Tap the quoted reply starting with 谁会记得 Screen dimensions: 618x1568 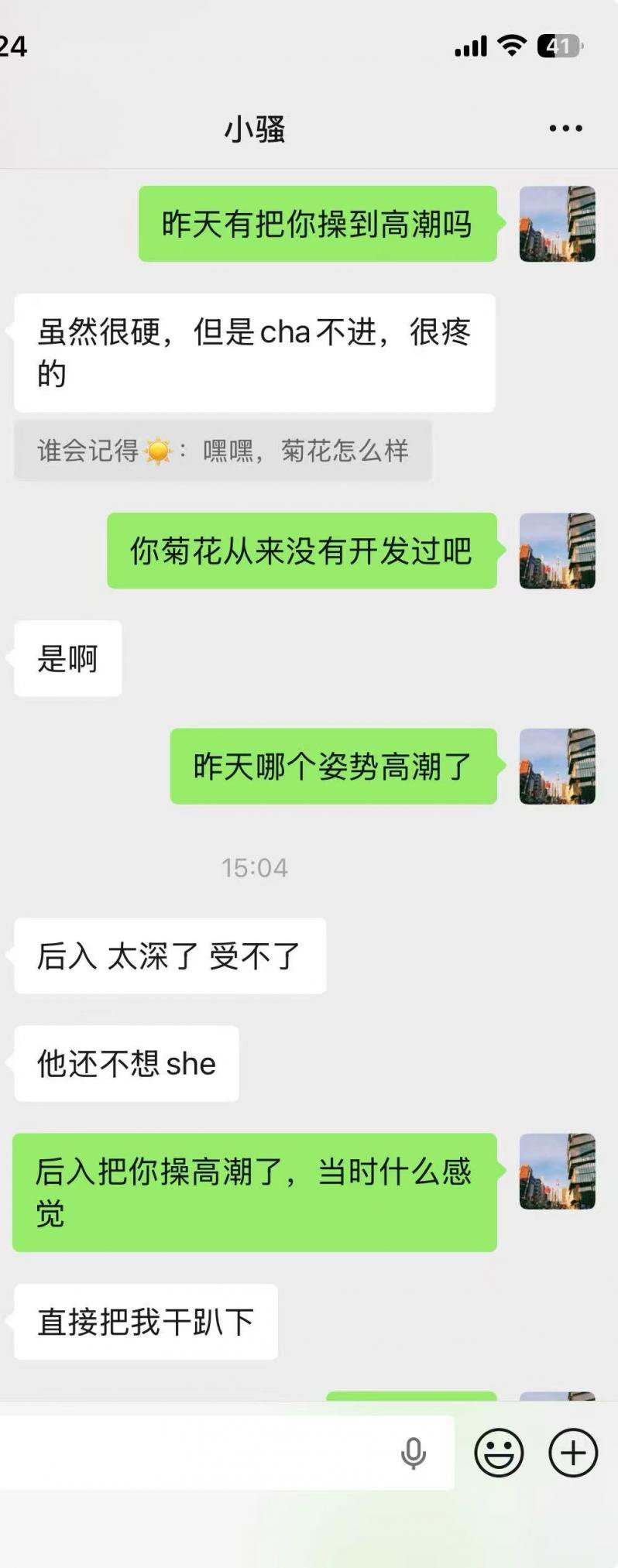click(223, 451)
